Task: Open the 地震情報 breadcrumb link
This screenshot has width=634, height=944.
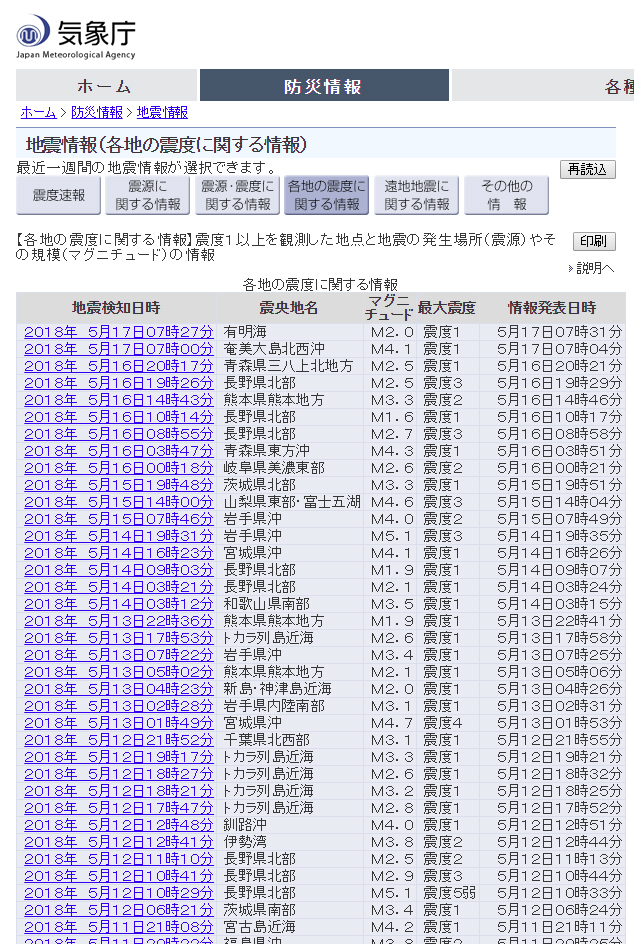Action: (162, 113)
